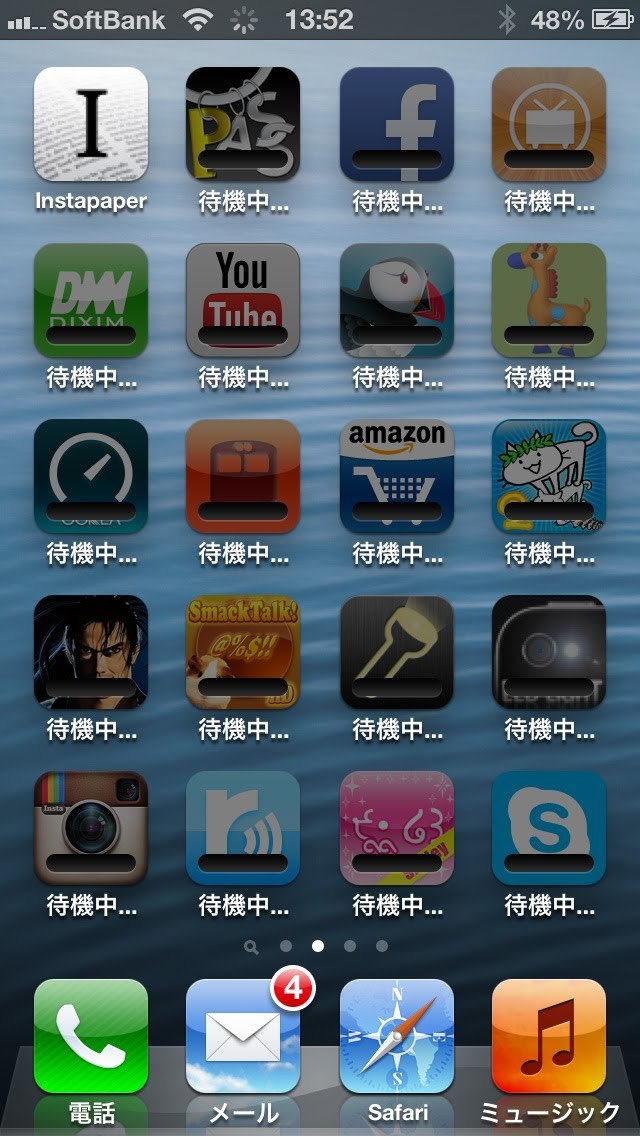The height and width of the screenshot is (1136, 640).
Task: Tap the waiting TV app icon
Action: click(549, 125)
